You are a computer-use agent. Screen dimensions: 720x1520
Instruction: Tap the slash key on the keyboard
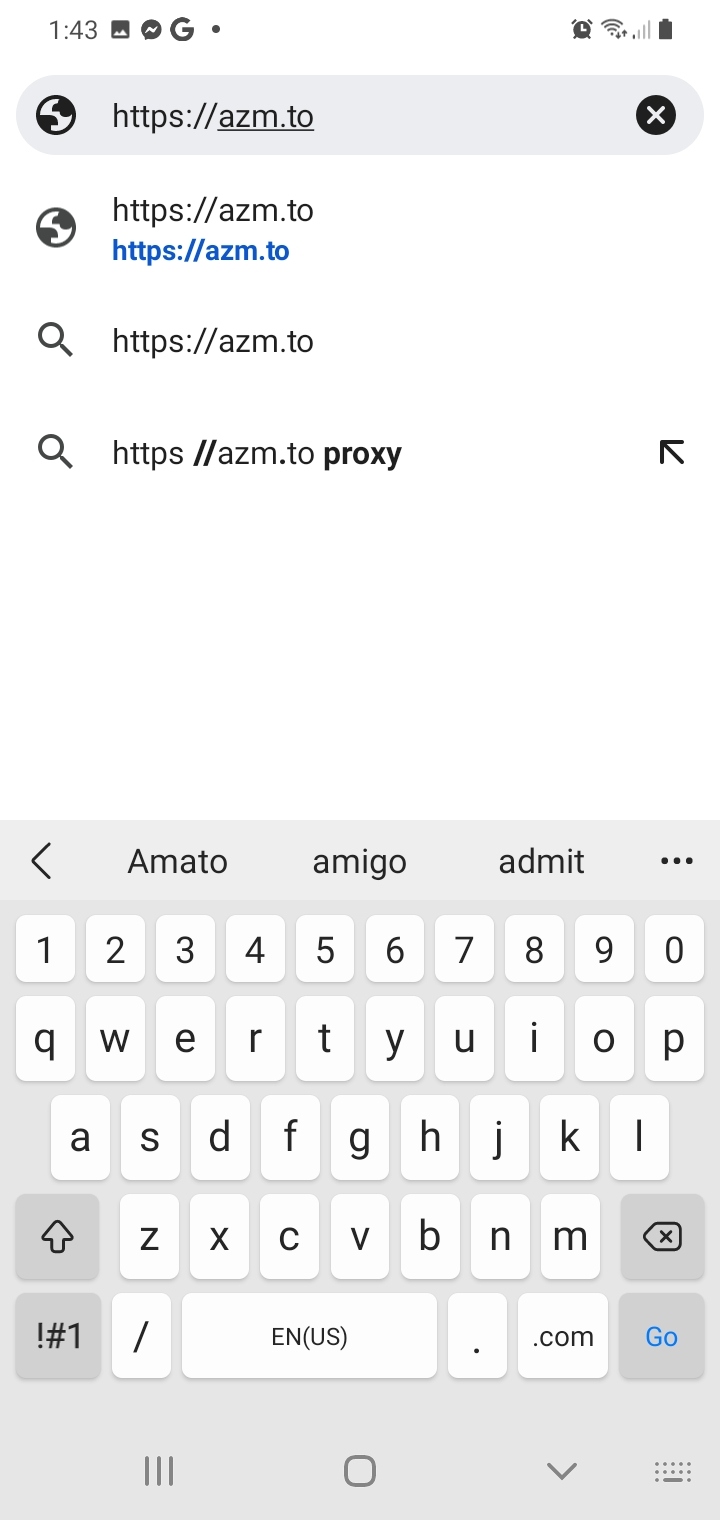141,1336
